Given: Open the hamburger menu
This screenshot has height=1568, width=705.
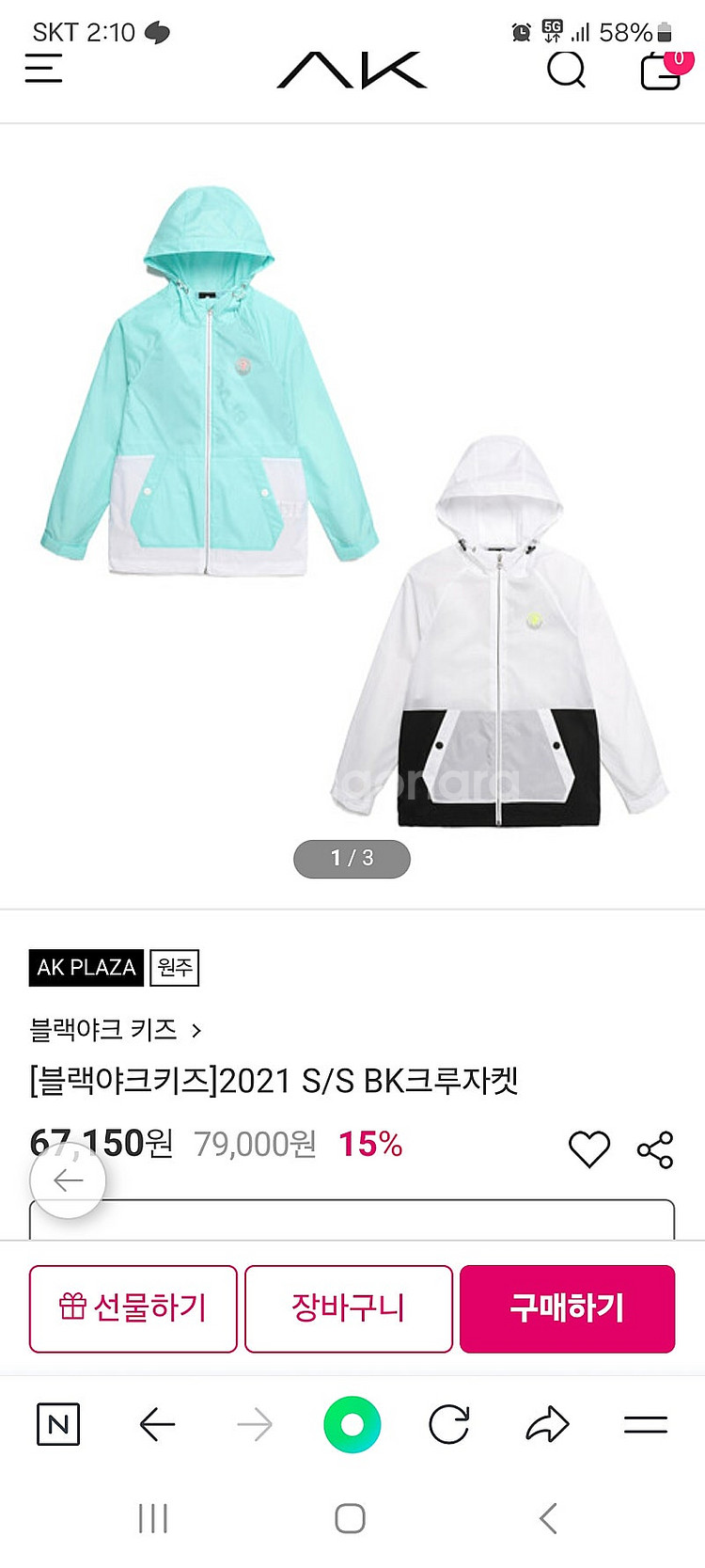Looking at the screenshot, I should pyautogui.click(x=43, y=69).
